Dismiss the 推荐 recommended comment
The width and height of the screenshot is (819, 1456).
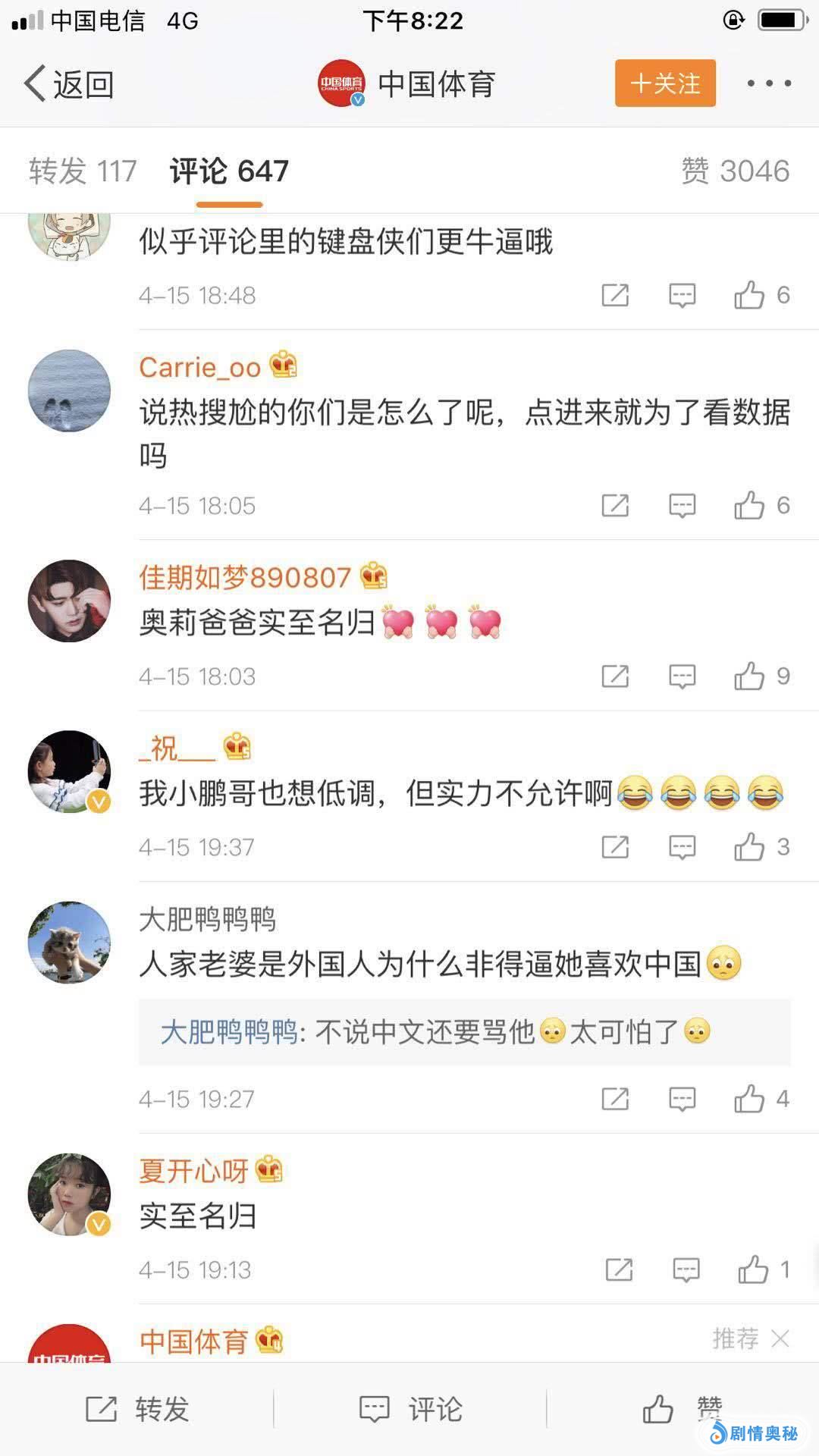[x=780, y=1339]
